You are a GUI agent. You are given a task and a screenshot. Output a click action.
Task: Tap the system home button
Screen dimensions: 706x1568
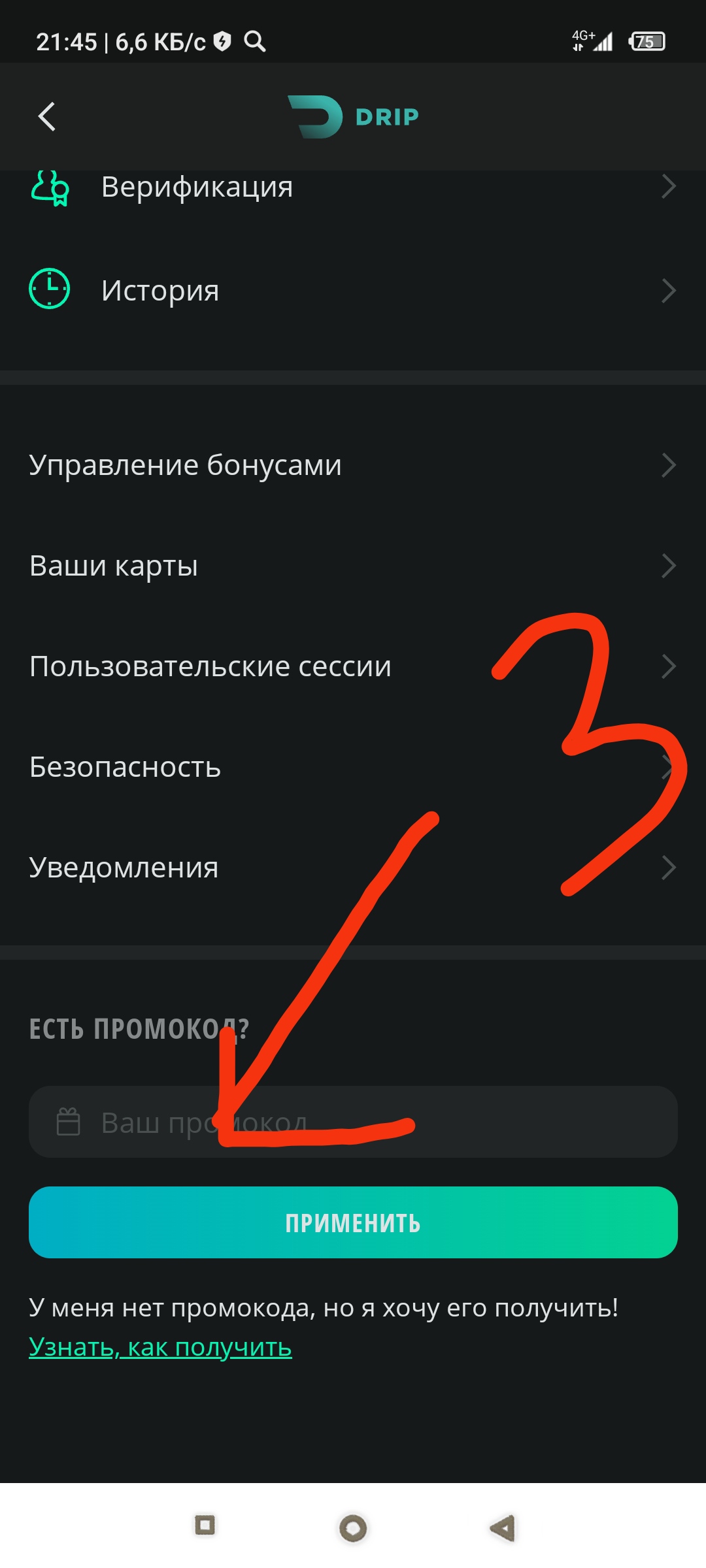tap(353, 1527)
